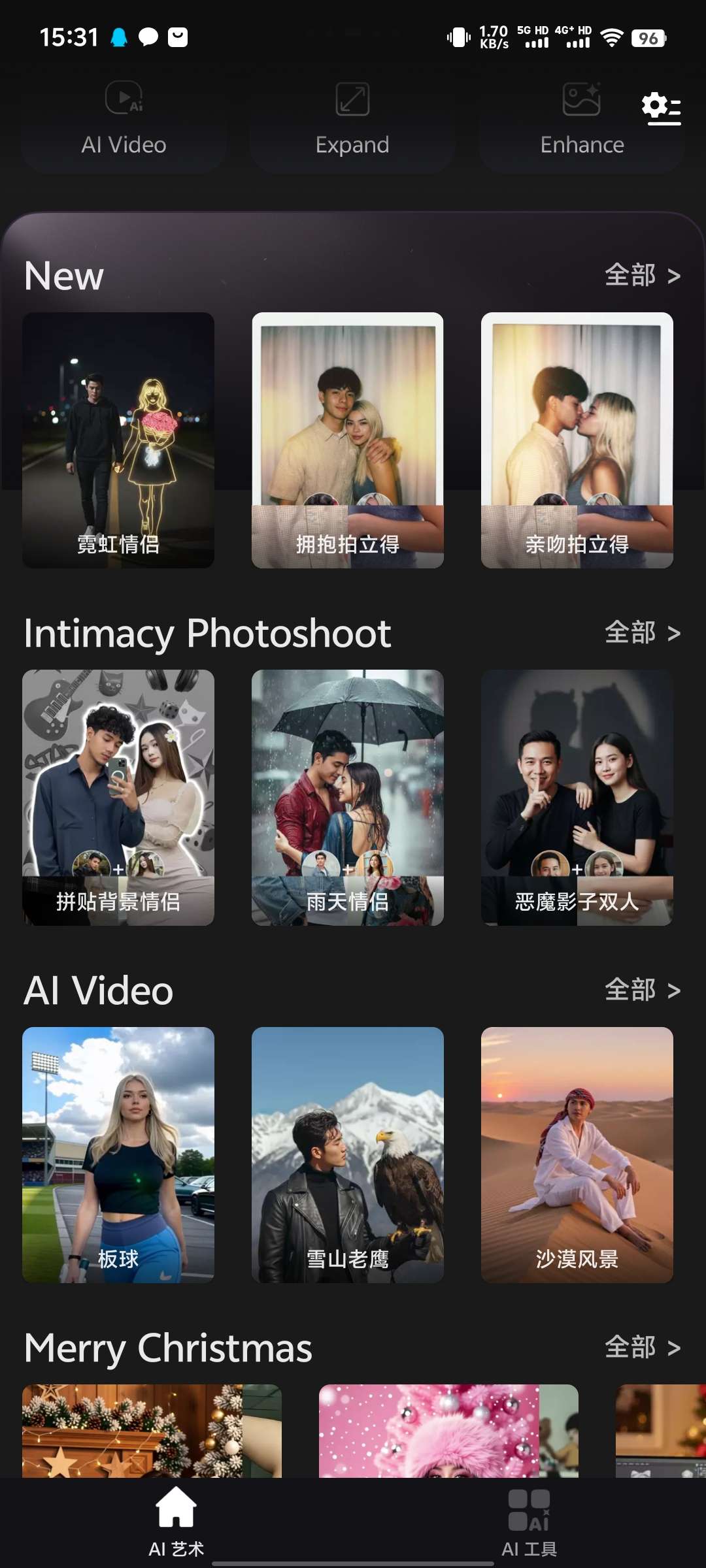The image size is (706, 1568).
Task: Choose the 拥抱拍立得 template
Action: [x=348, y=440]
